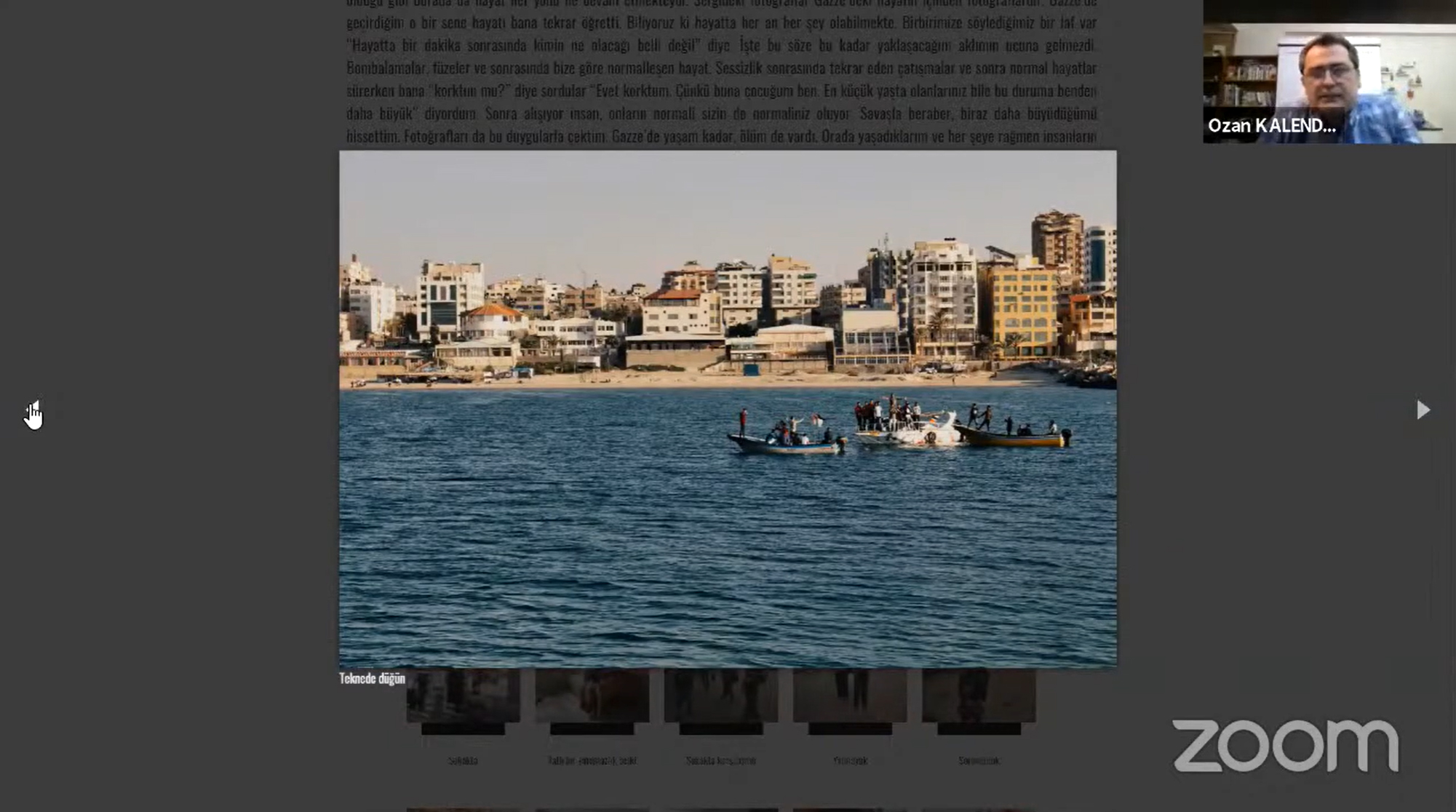The width and height of the screenshot is (1456, 812).
Task: Go to the next gallery photo
Action: (1423, 410)
